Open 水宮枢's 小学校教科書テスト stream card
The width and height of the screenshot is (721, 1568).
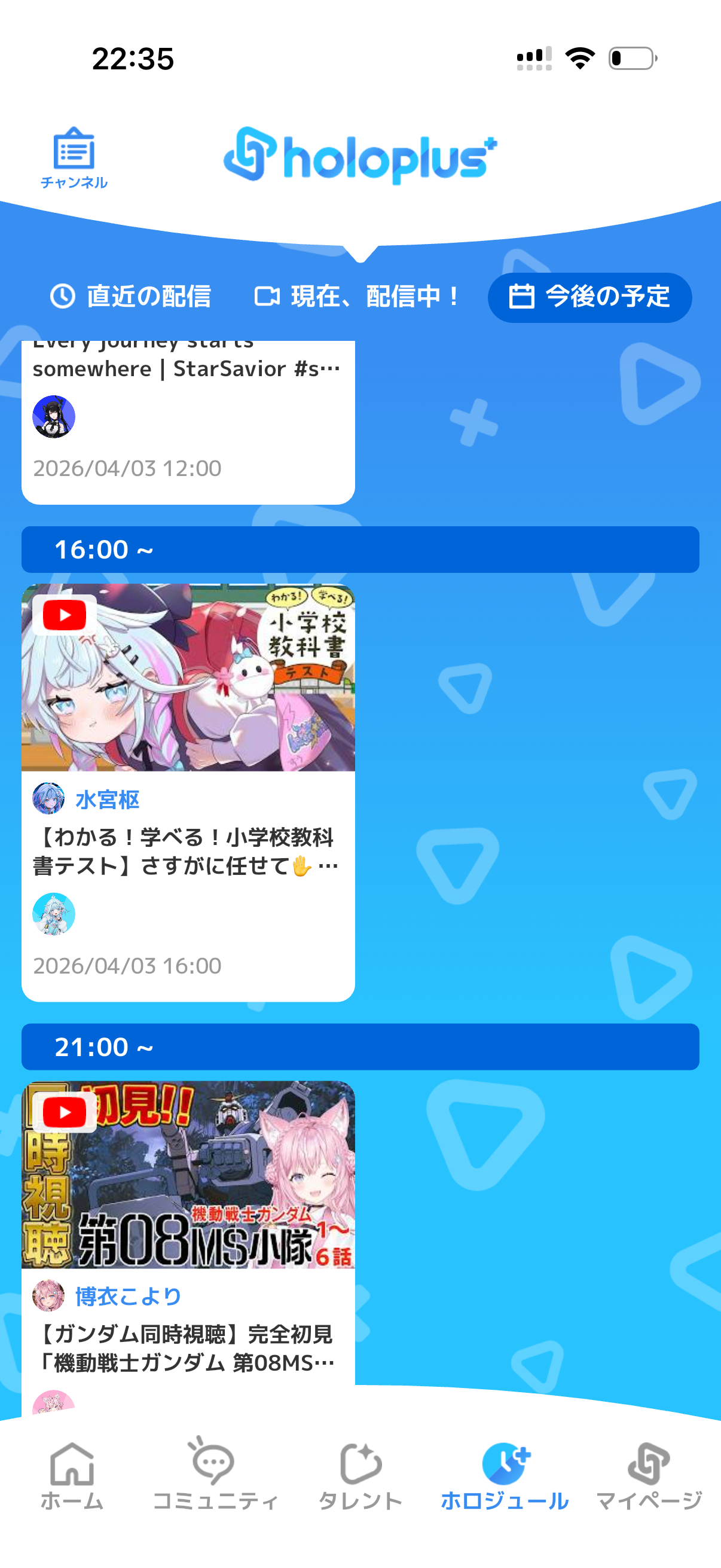click(187, 679)
